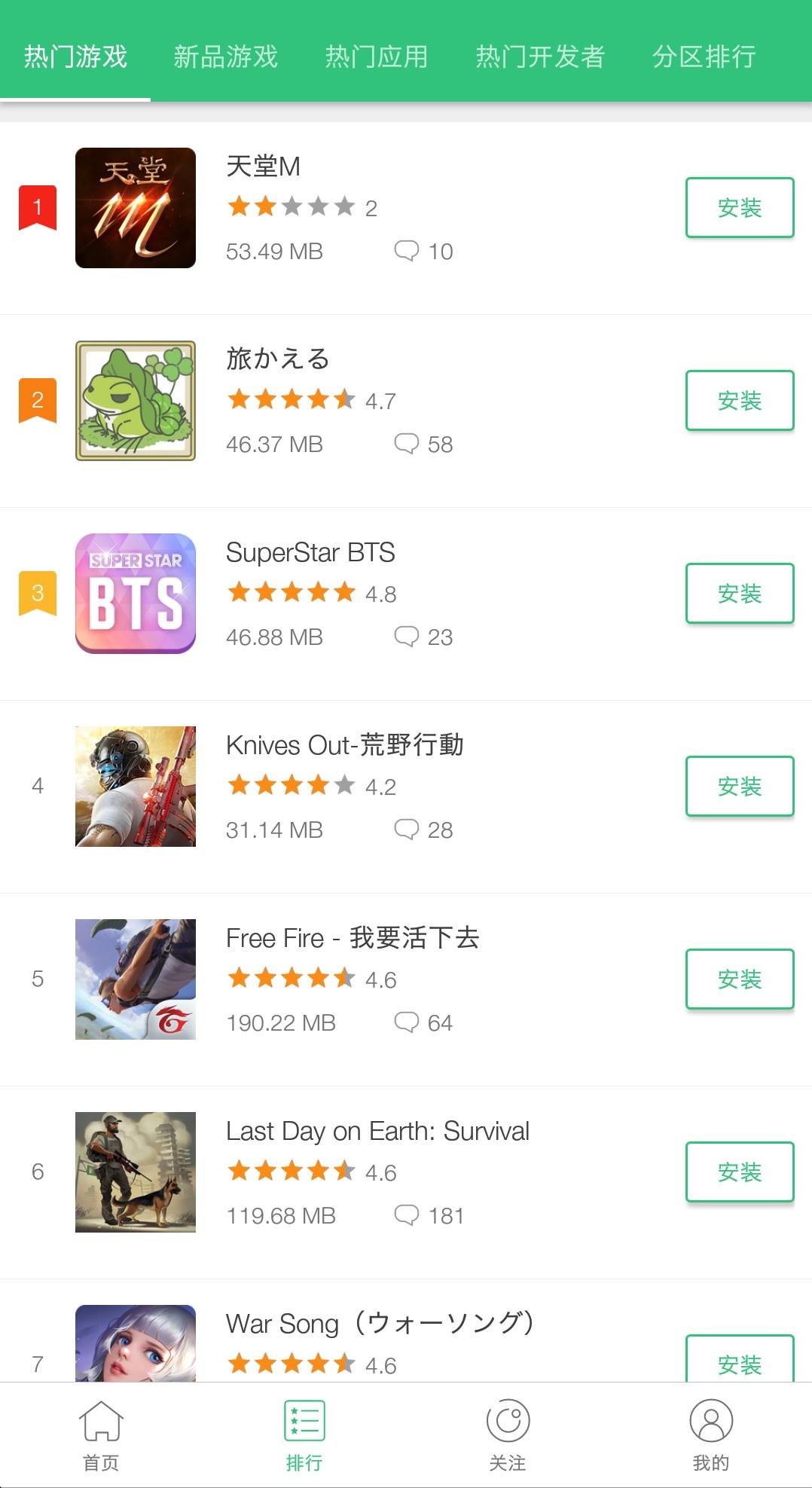Screen dimensions: 812x1488
Task: Select the 热门开发者 tab
Action: (x=539, y=57)
